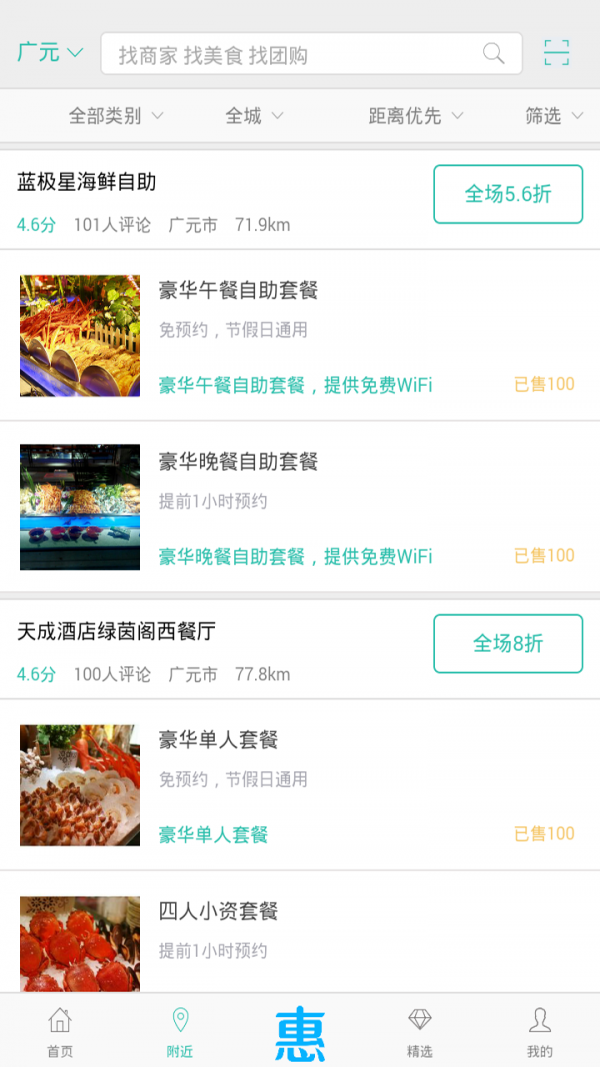Go to the 附近 tab
Viewport: 600px width, 1067px height.
point(180,1031)
